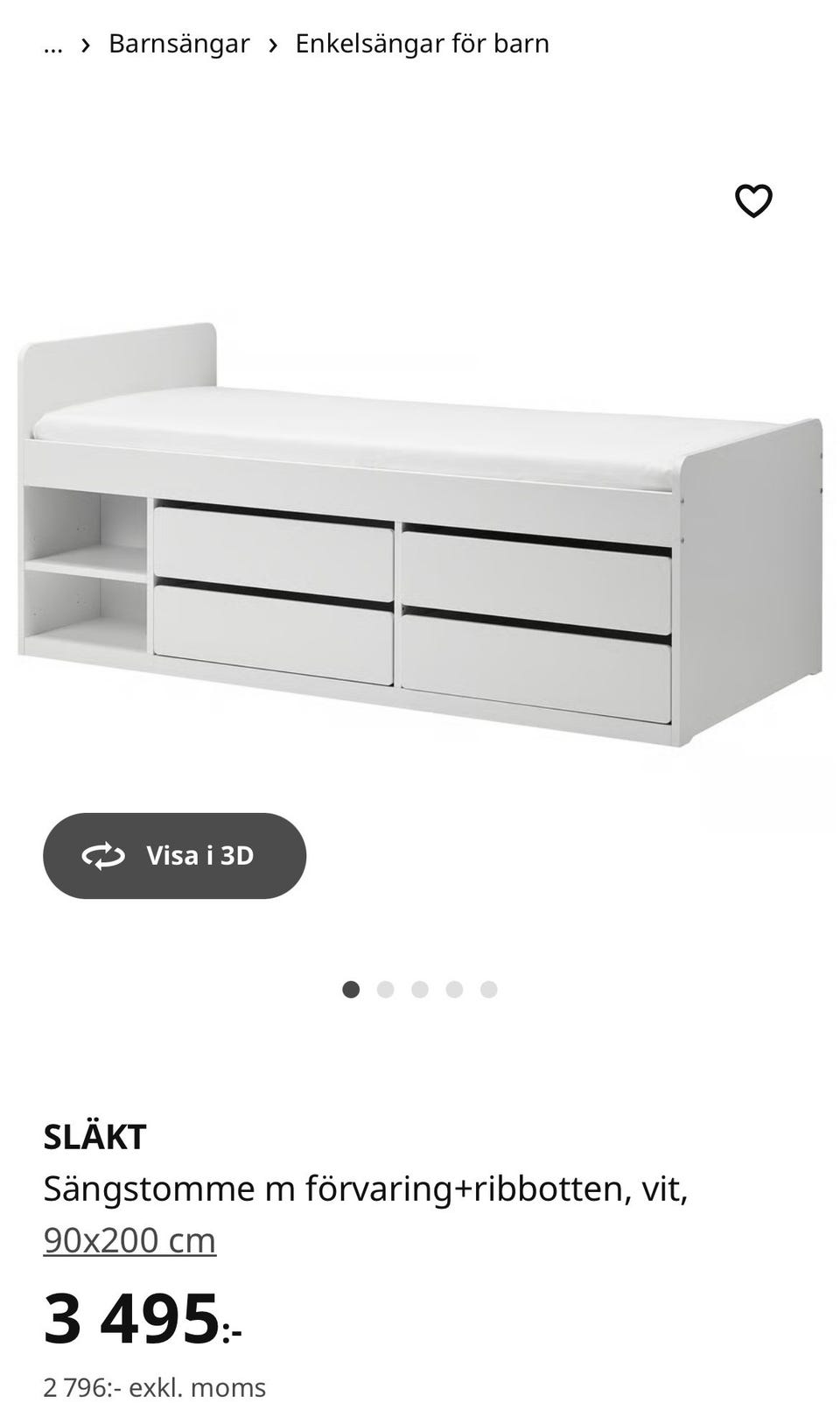This screenshot has width=840, height=1424.
Task: Open the Barnsängar breadcrumb link
Action: (179, 44)
